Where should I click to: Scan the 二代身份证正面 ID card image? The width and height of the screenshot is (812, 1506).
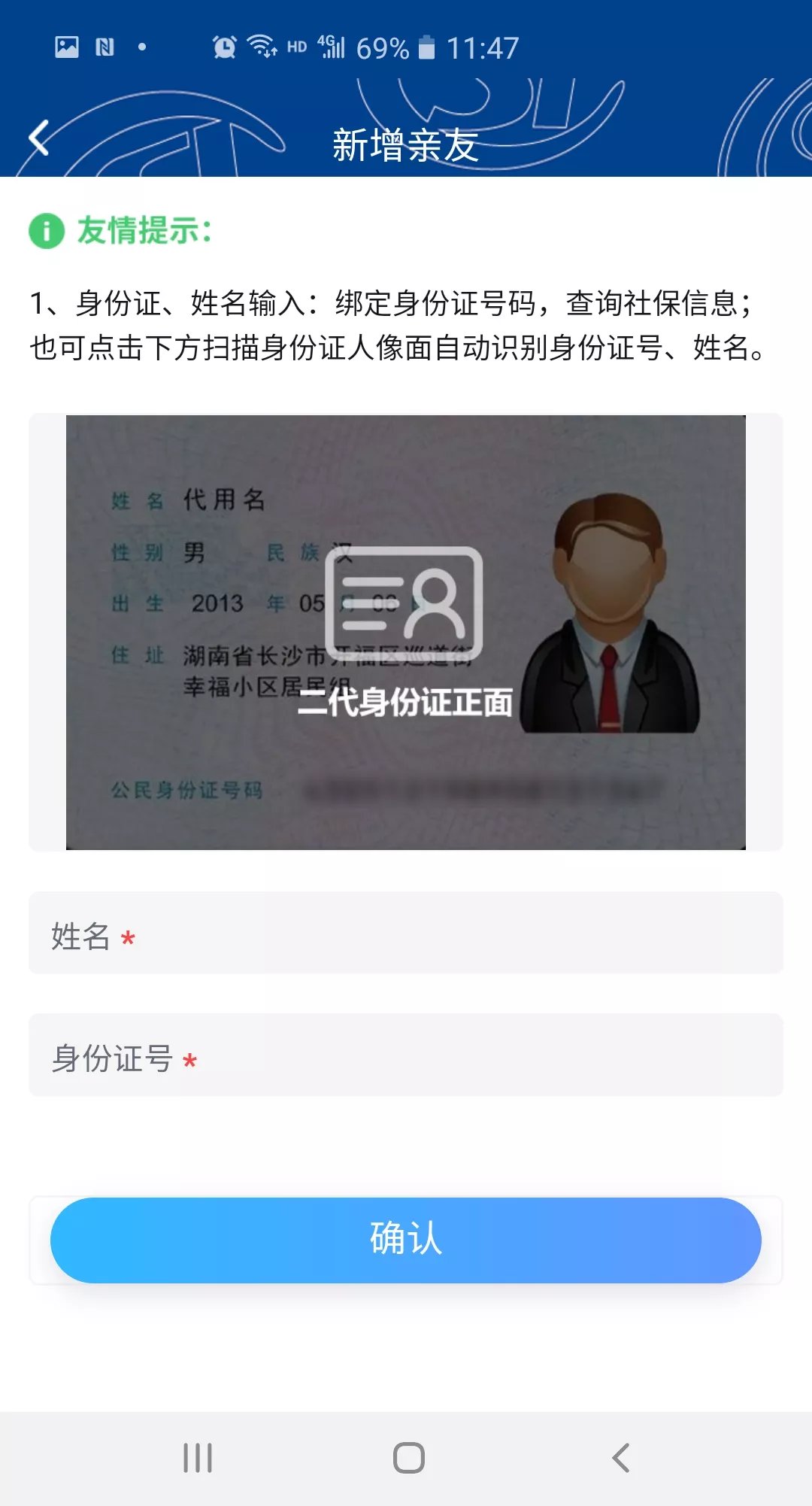coord(405,632)
